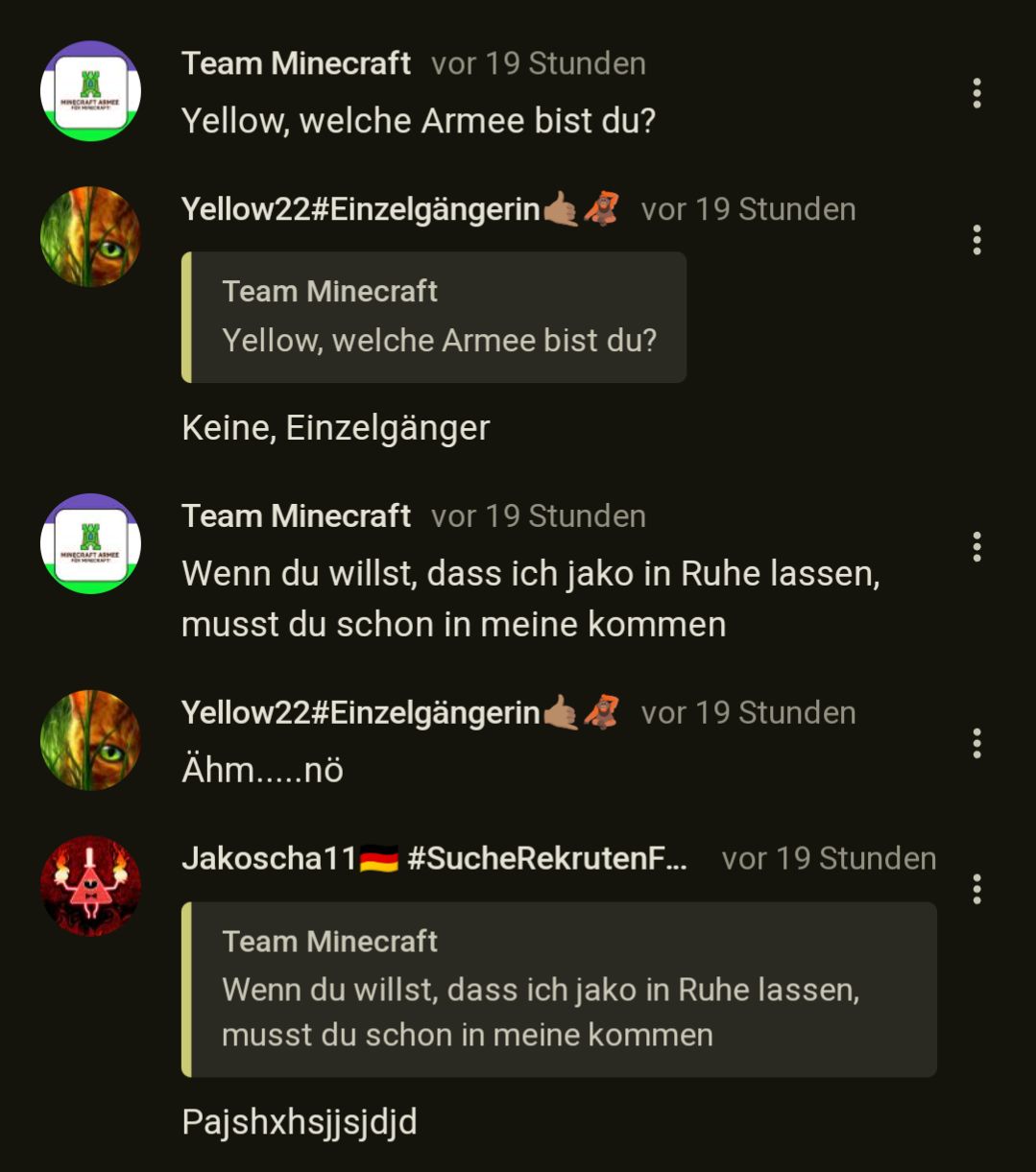Open Yellow22's profile picture beside "Keine, Einzelgänger"
1036x1172 pixels.
[x=90, y=237]
